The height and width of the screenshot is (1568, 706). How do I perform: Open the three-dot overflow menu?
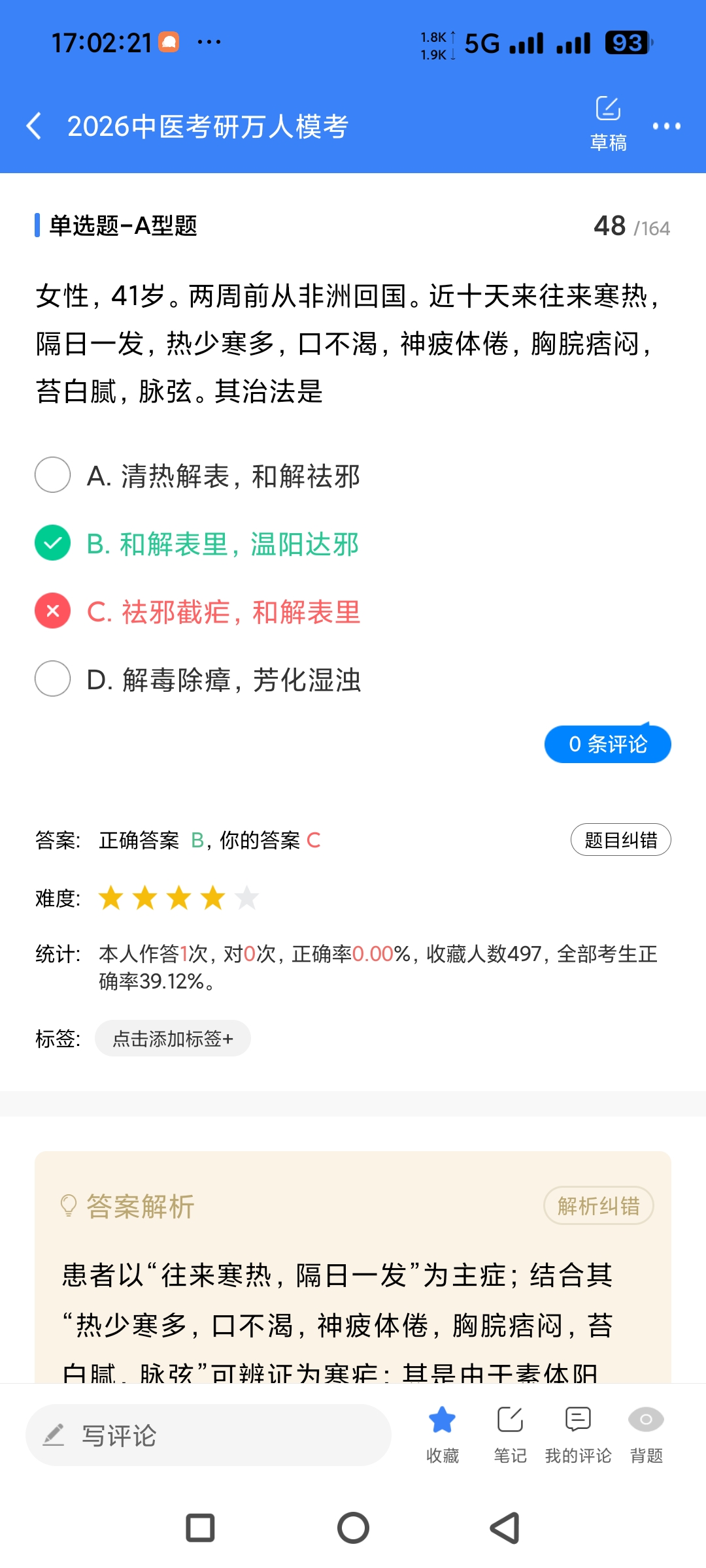coord(666,126)
